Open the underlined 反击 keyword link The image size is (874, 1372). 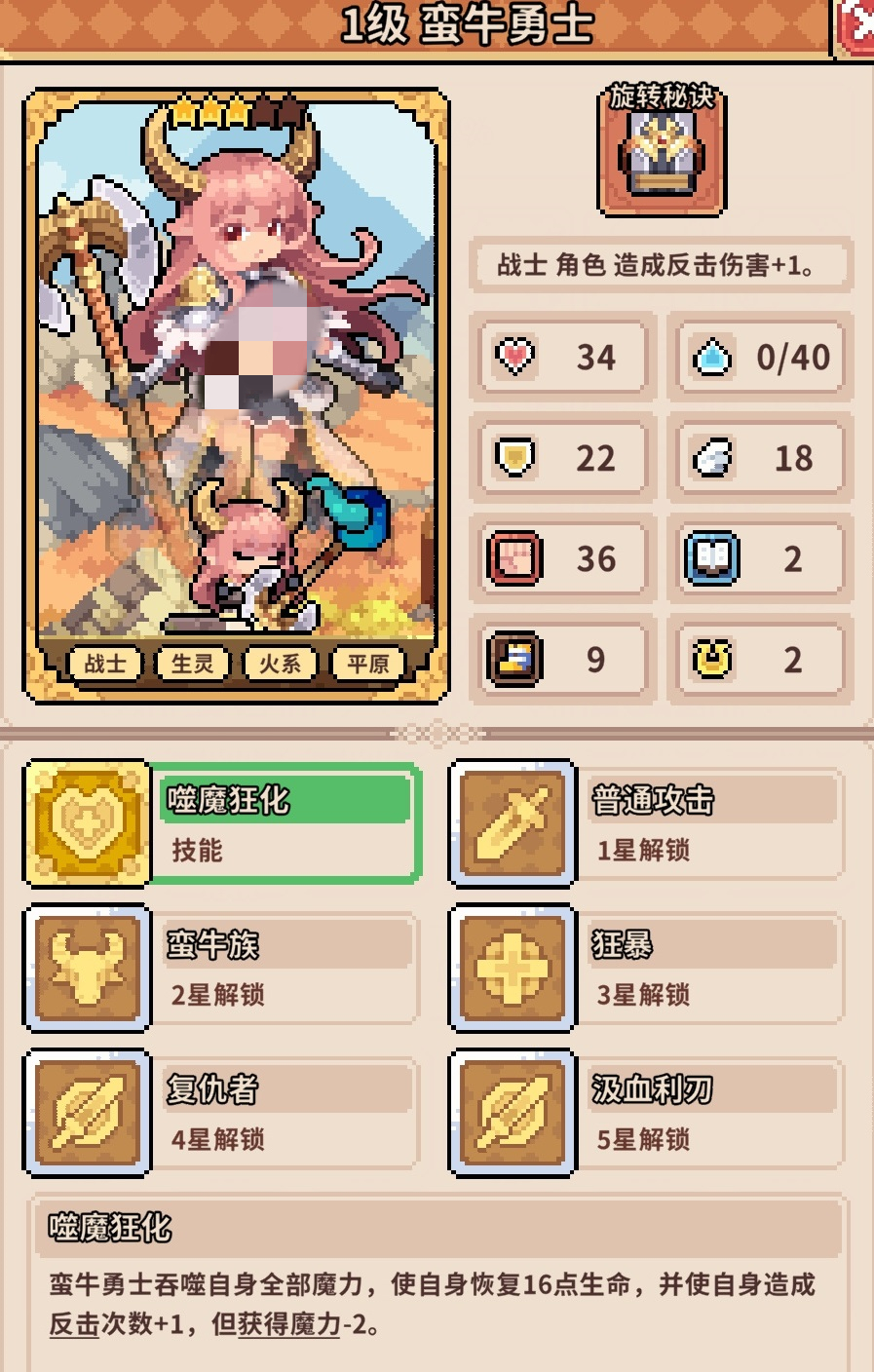75,1324
